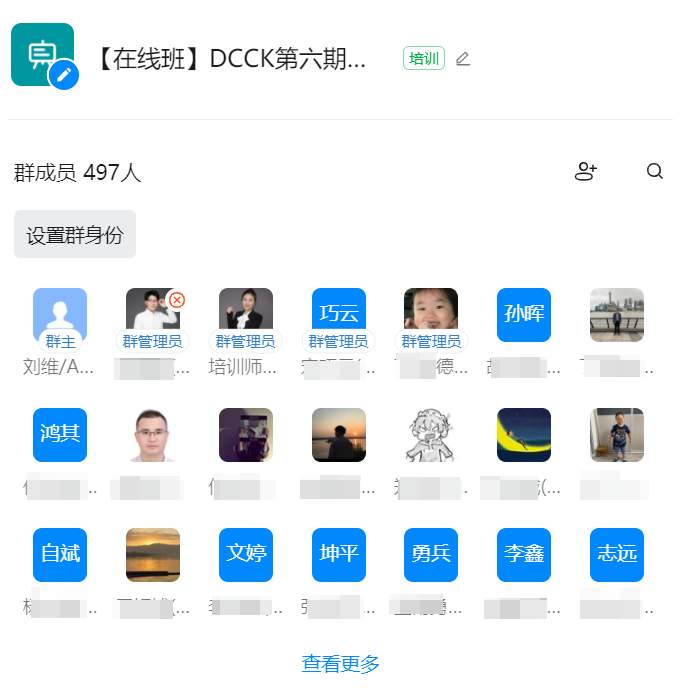686x688 pixels.
Task: View member 文婷's profile
Action: click(246, 554)
